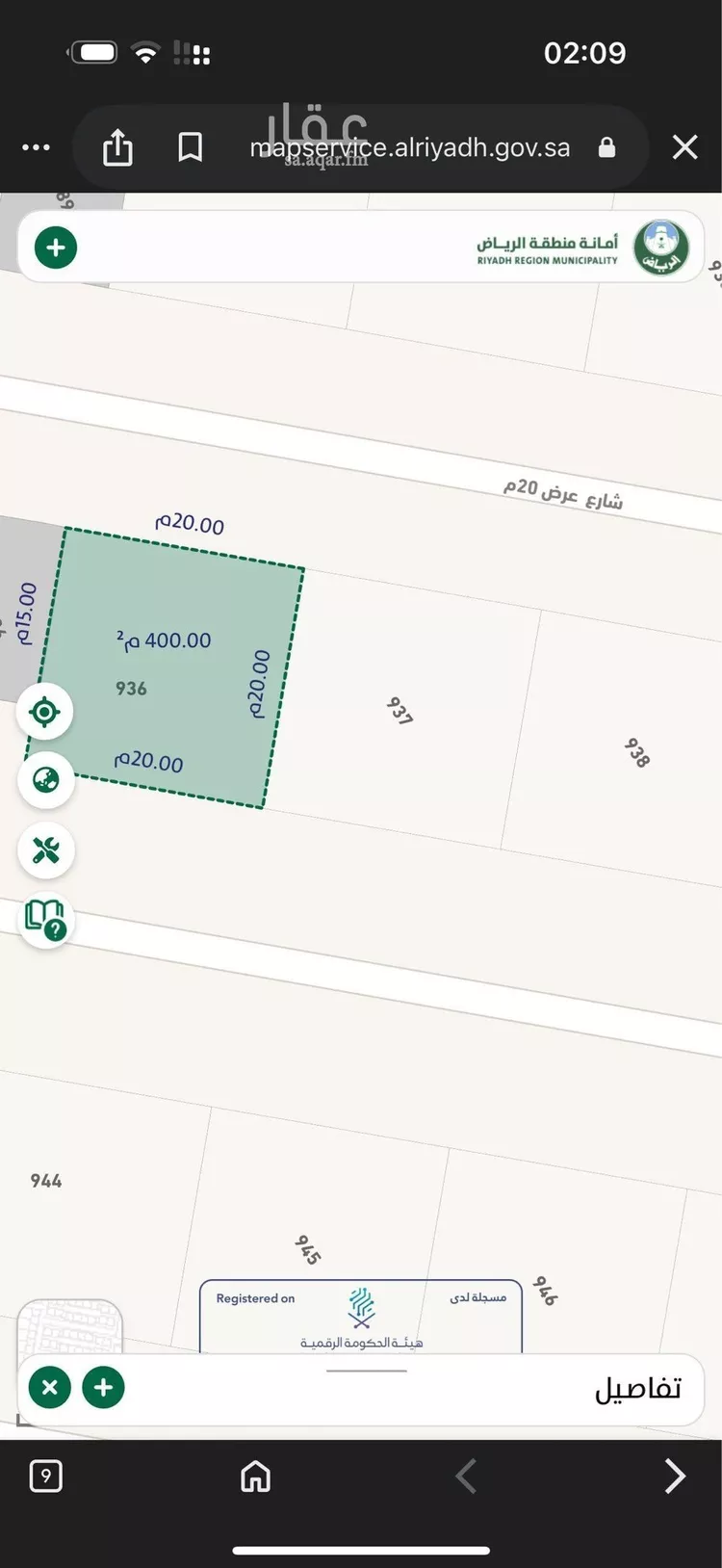This screenshot has width=722, height=1568.
Task: Open the map tools wrench icon
Action: tap(45, 850)
